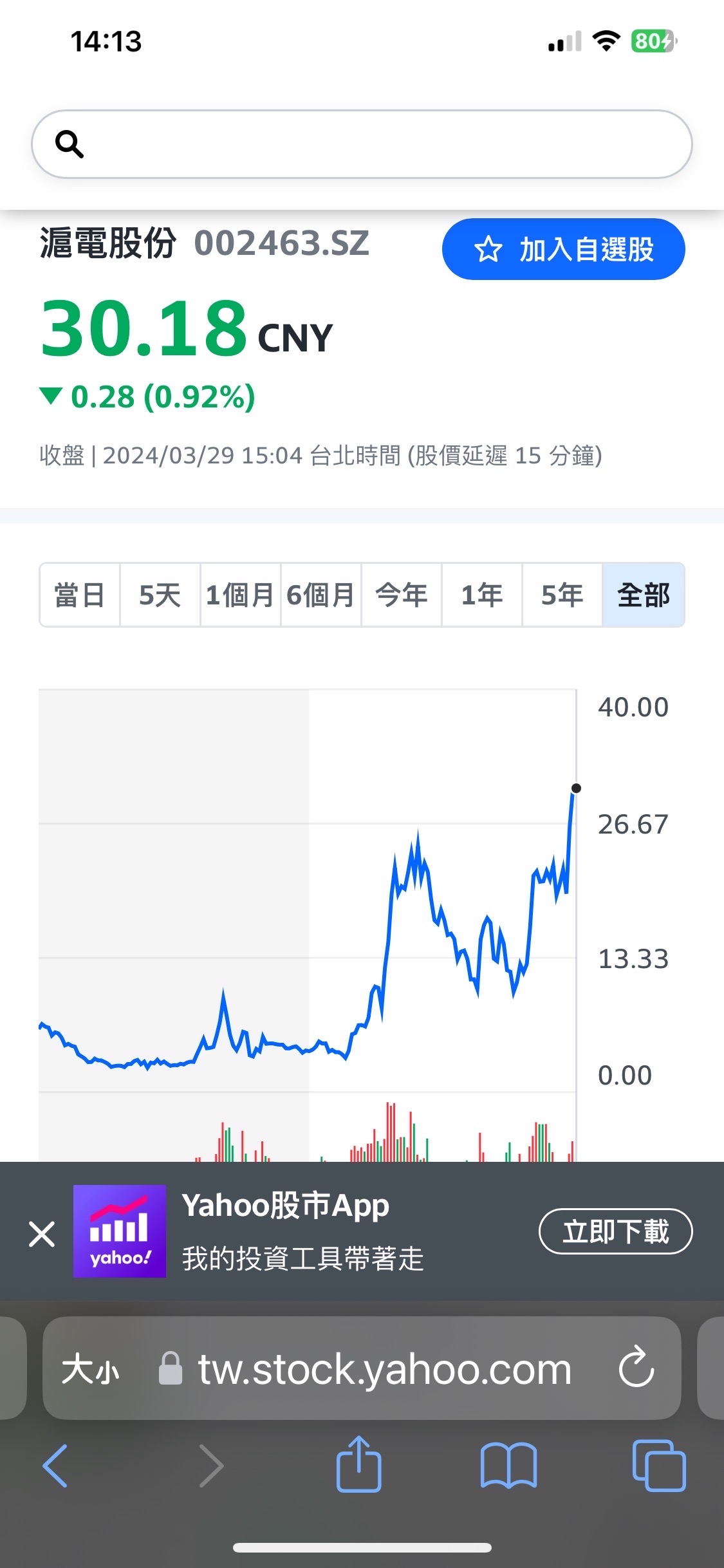Show the 1個月 price chart
This screenshot has height=1568, width=724.
[240, 595]
